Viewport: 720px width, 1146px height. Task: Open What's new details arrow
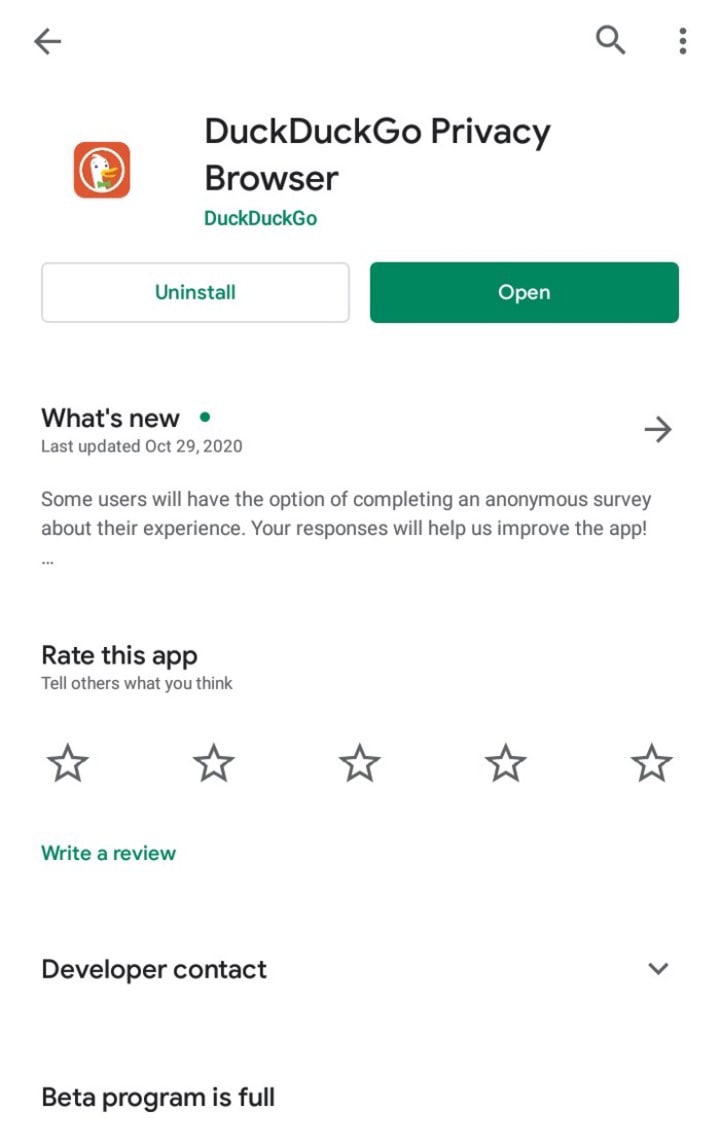tap(657, 430)
